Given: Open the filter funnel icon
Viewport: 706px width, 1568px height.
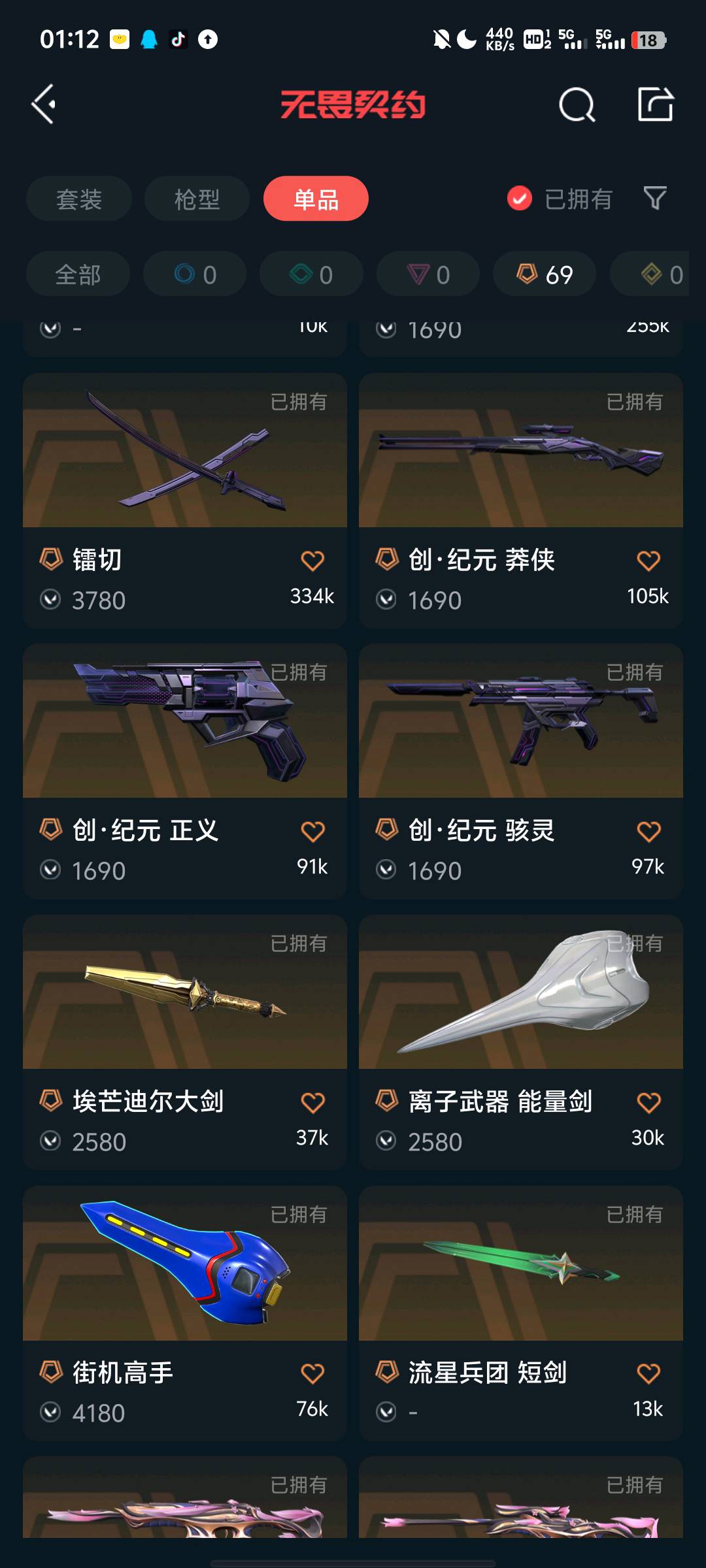Looking at the screenshot, I should [655, 198].
